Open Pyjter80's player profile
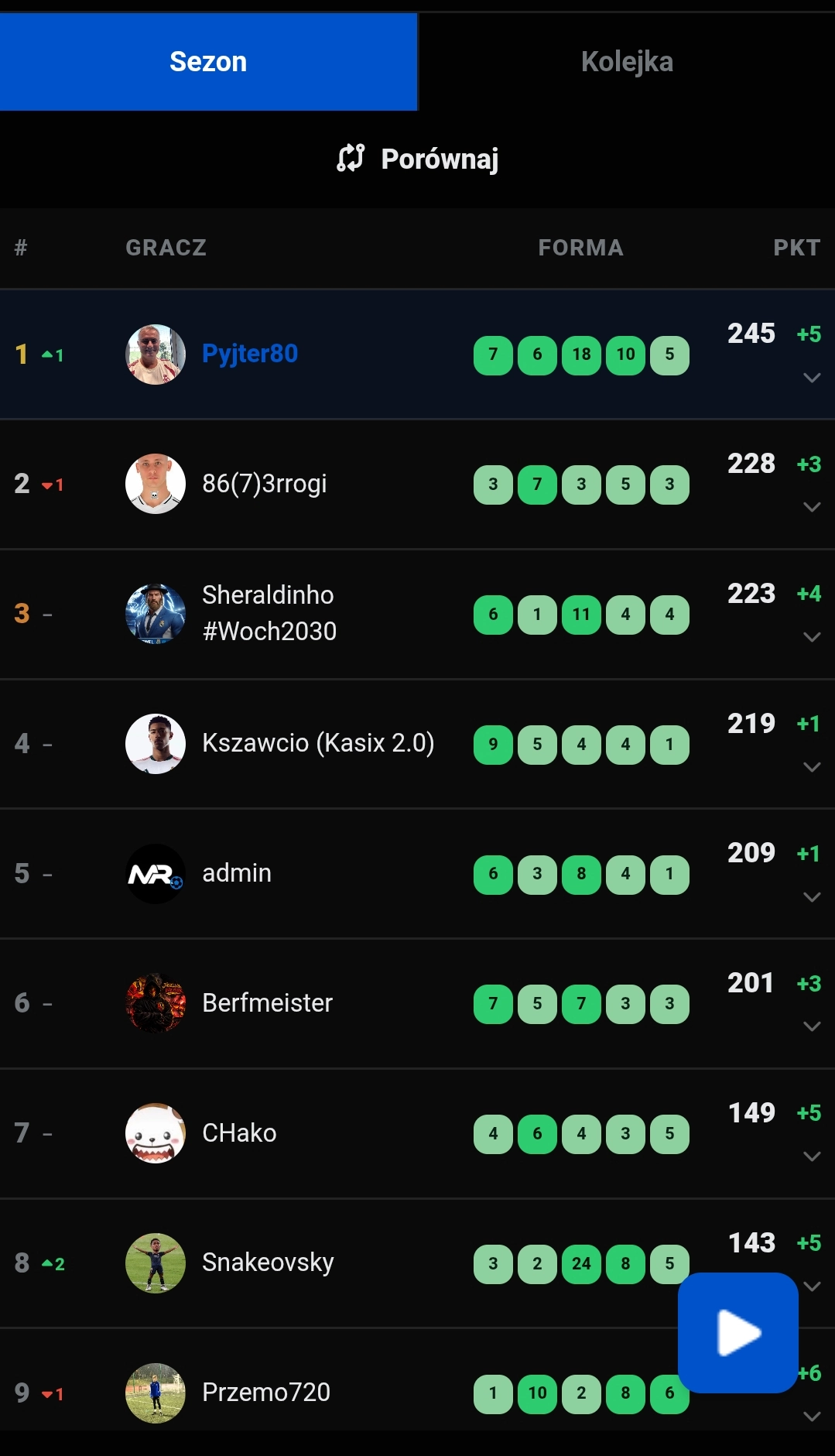The width and height of the screenshot is (835, 1456). [249, 354]
